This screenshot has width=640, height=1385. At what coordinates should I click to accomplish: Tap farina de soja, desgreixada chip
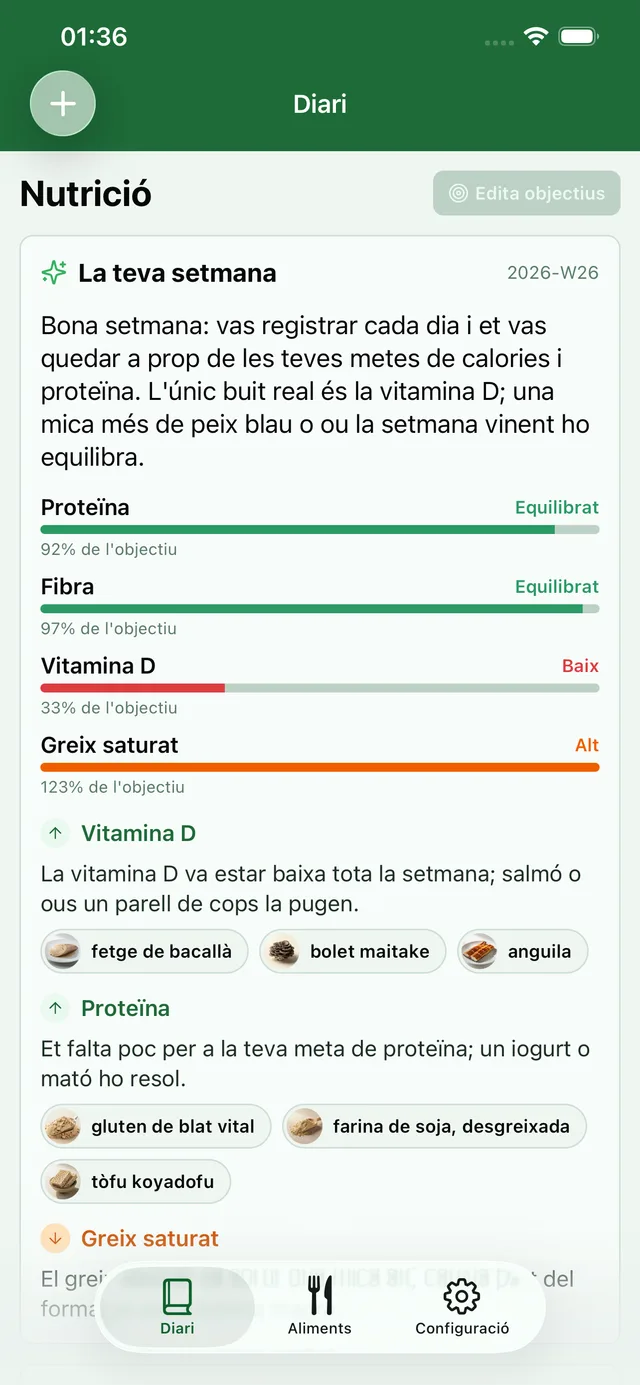pos(434,1126)
